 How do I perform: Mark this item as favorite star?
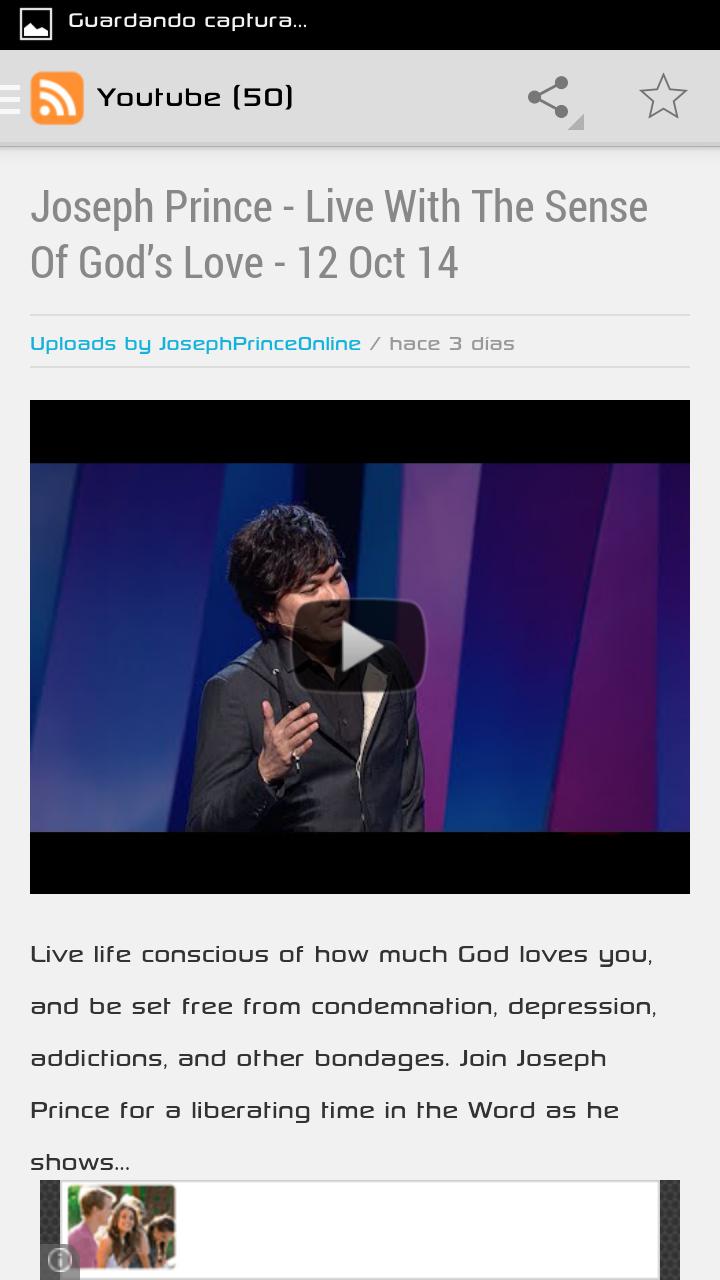pyautogui.click(x=663, y=98)
